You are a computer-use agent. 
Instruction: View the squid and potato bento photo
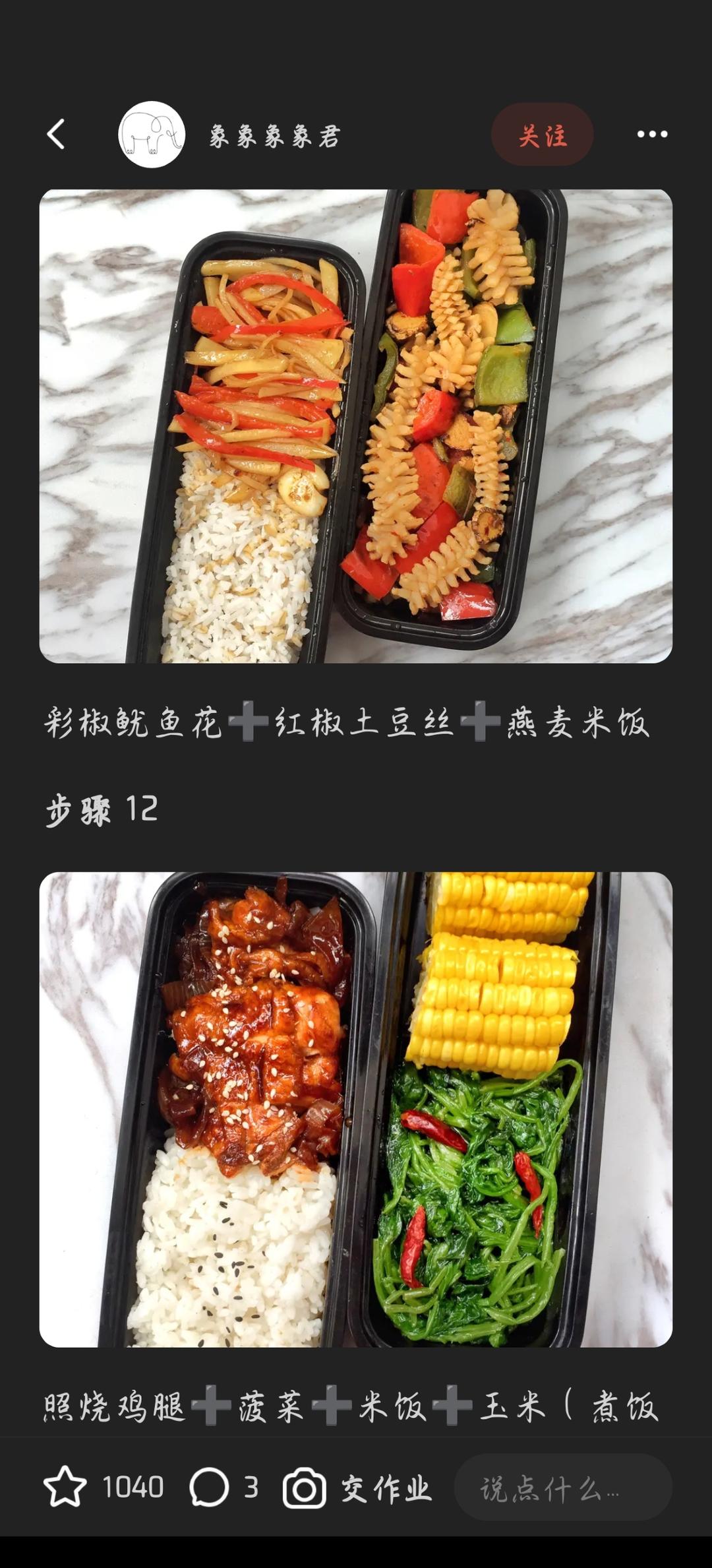coord(356,426)
